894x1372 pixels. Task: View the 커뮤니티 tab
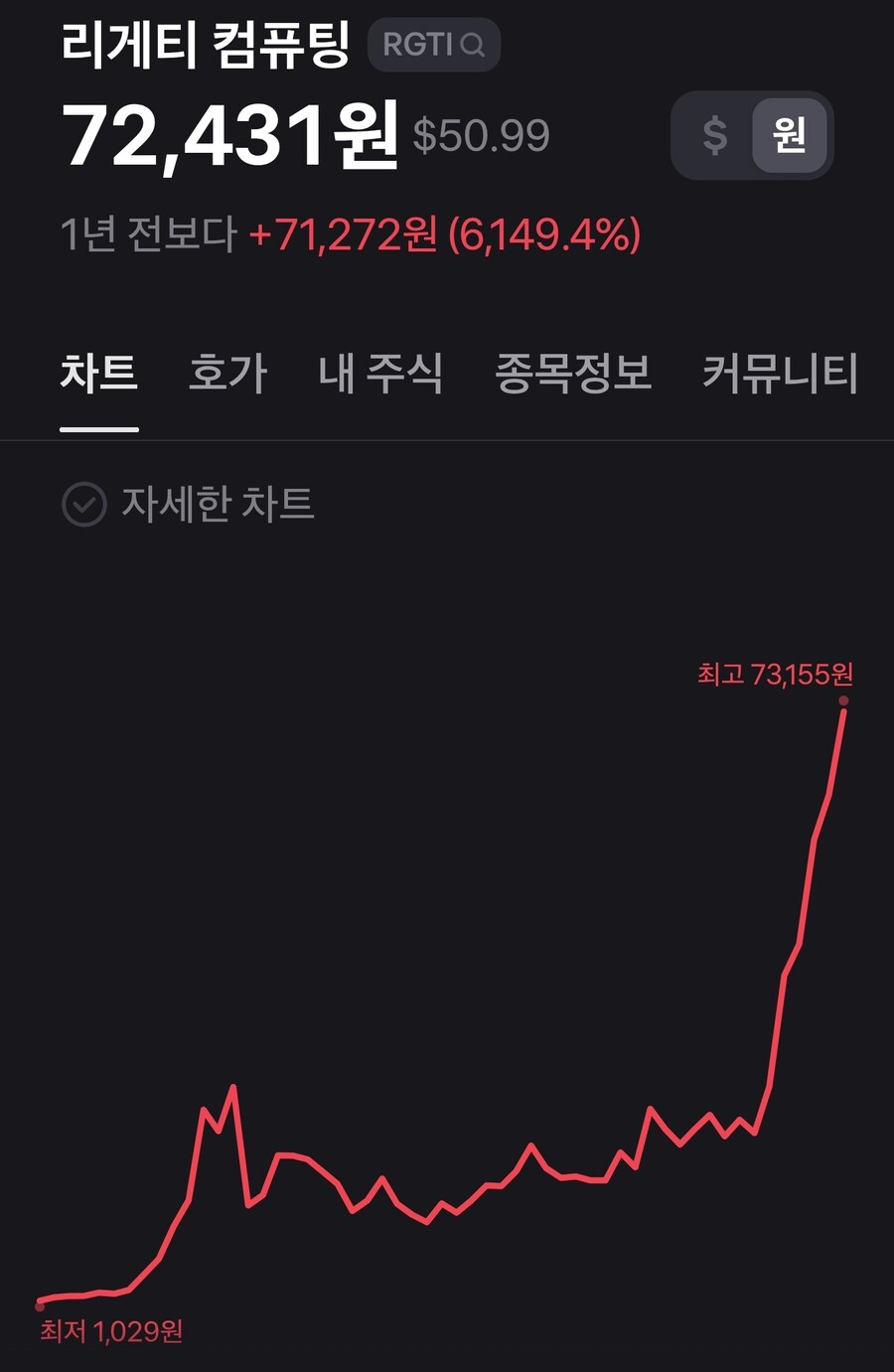(x=780, y=374)
